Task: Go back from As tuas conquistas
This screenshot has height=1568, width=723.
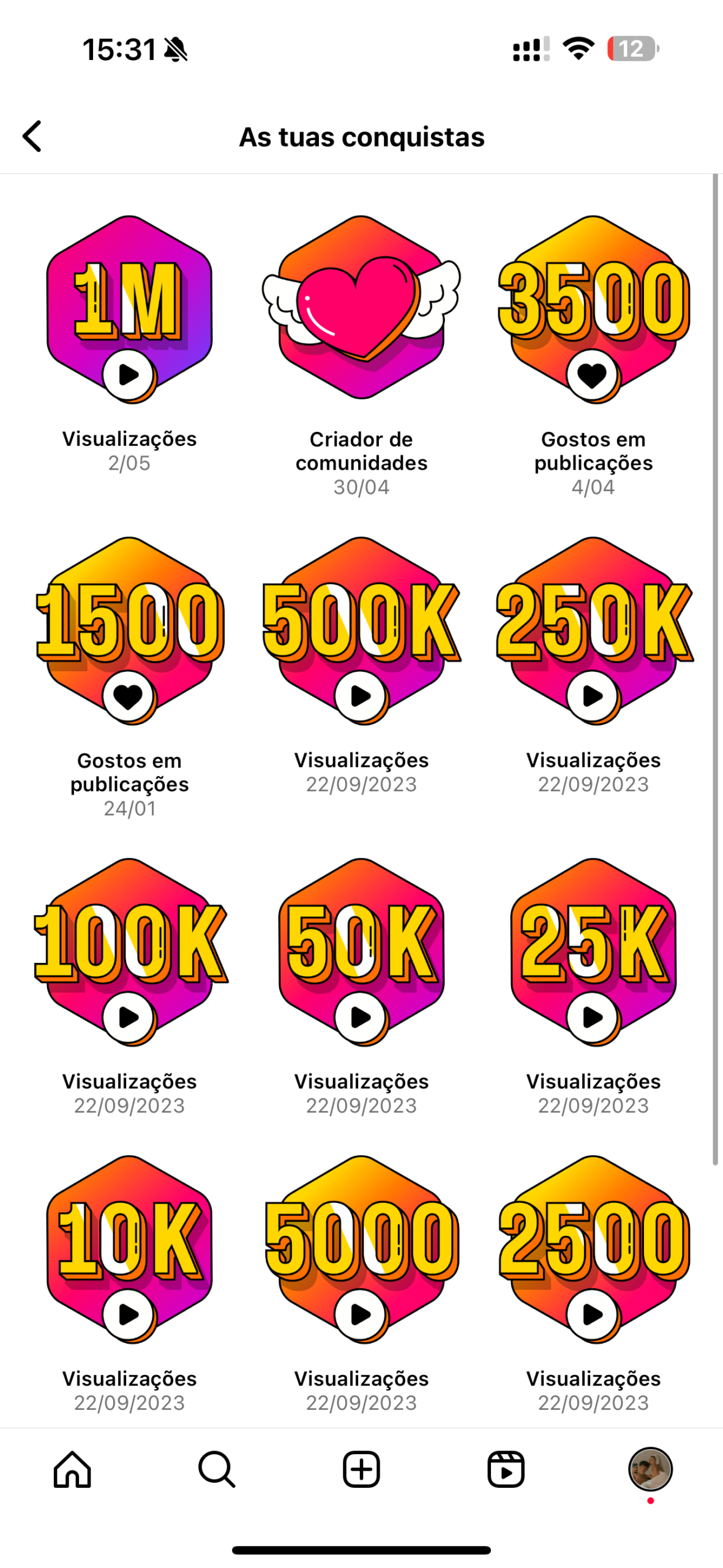Action: (x=32, y=136)
